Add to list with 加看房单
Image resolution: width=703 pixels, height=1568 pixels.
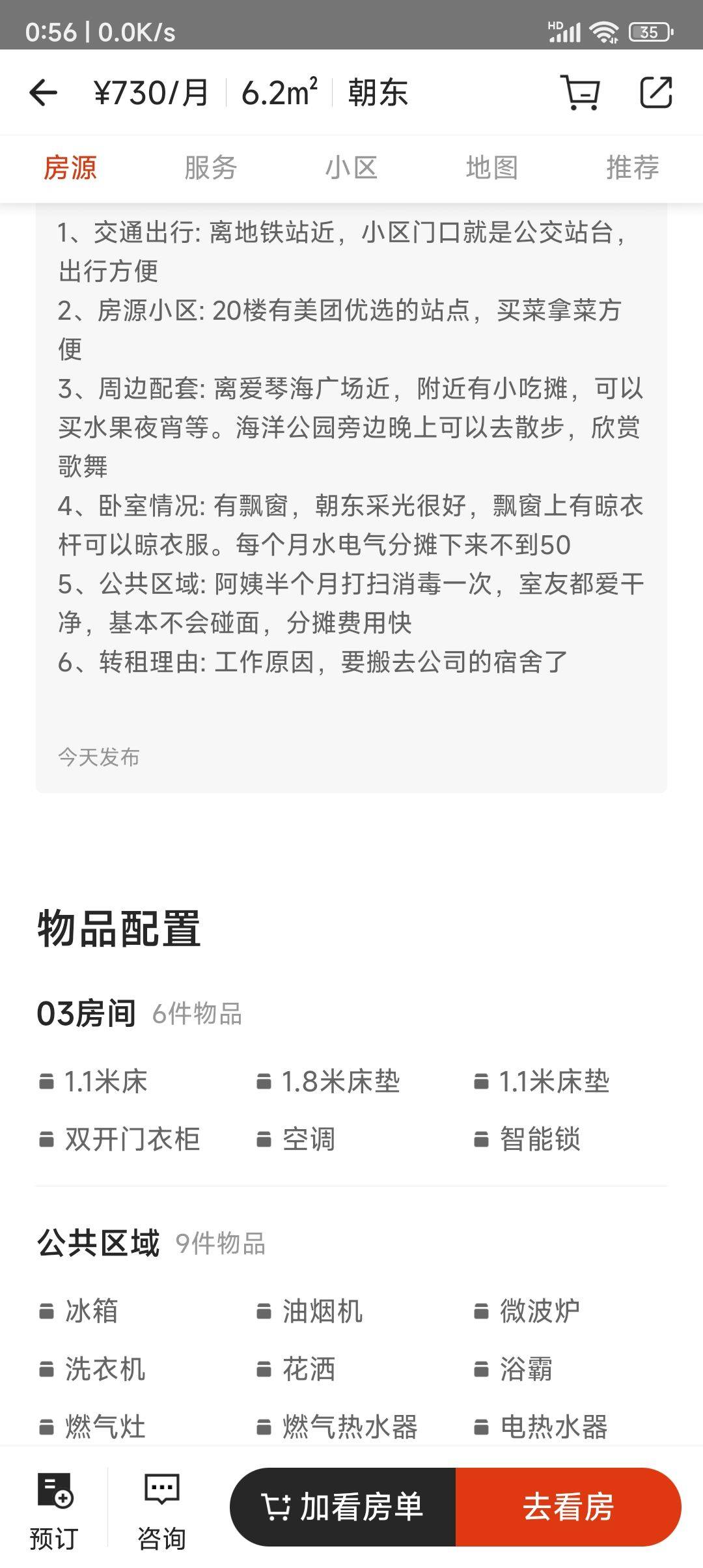(343, 1507)
